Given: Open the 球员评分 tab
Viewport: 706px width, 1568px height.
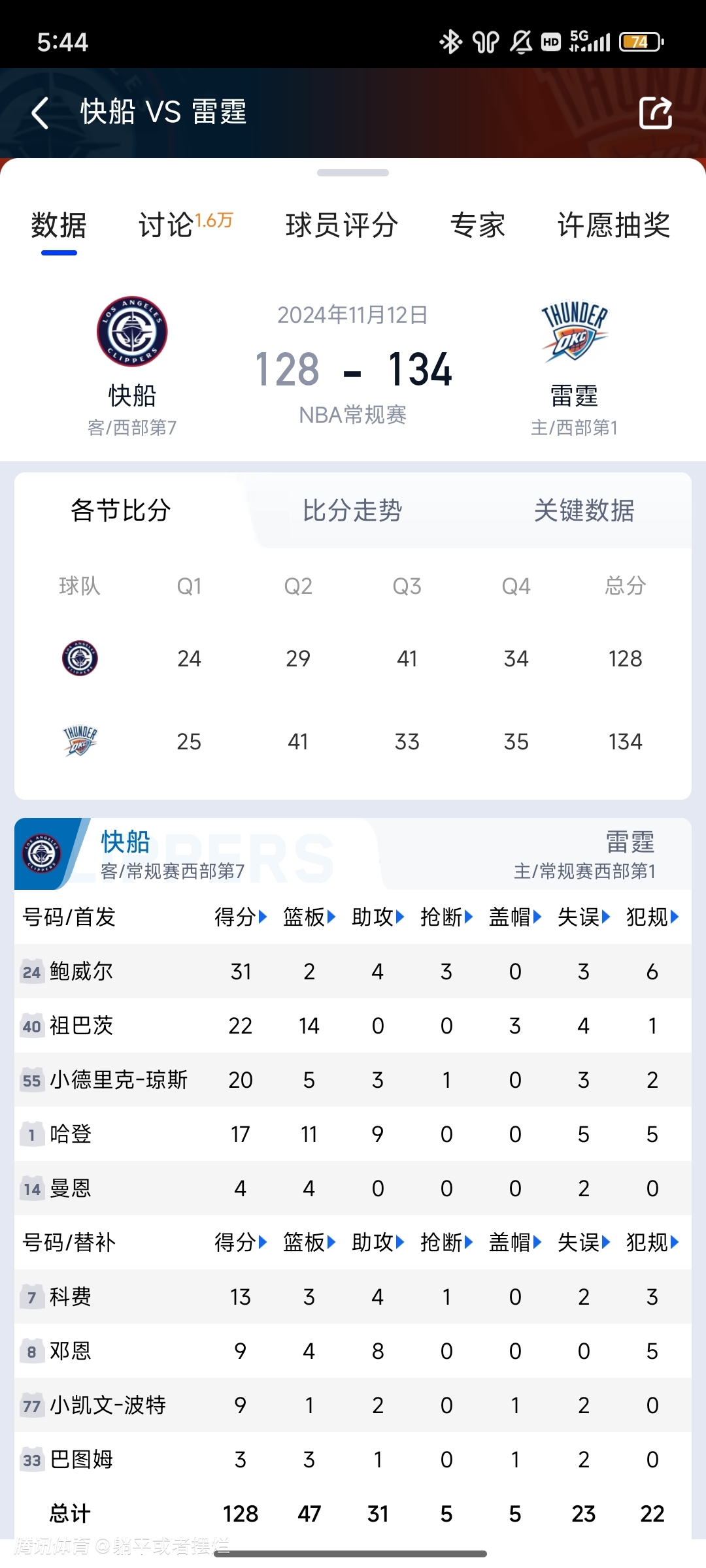Looking at the screenshot, I should (342, 225).
